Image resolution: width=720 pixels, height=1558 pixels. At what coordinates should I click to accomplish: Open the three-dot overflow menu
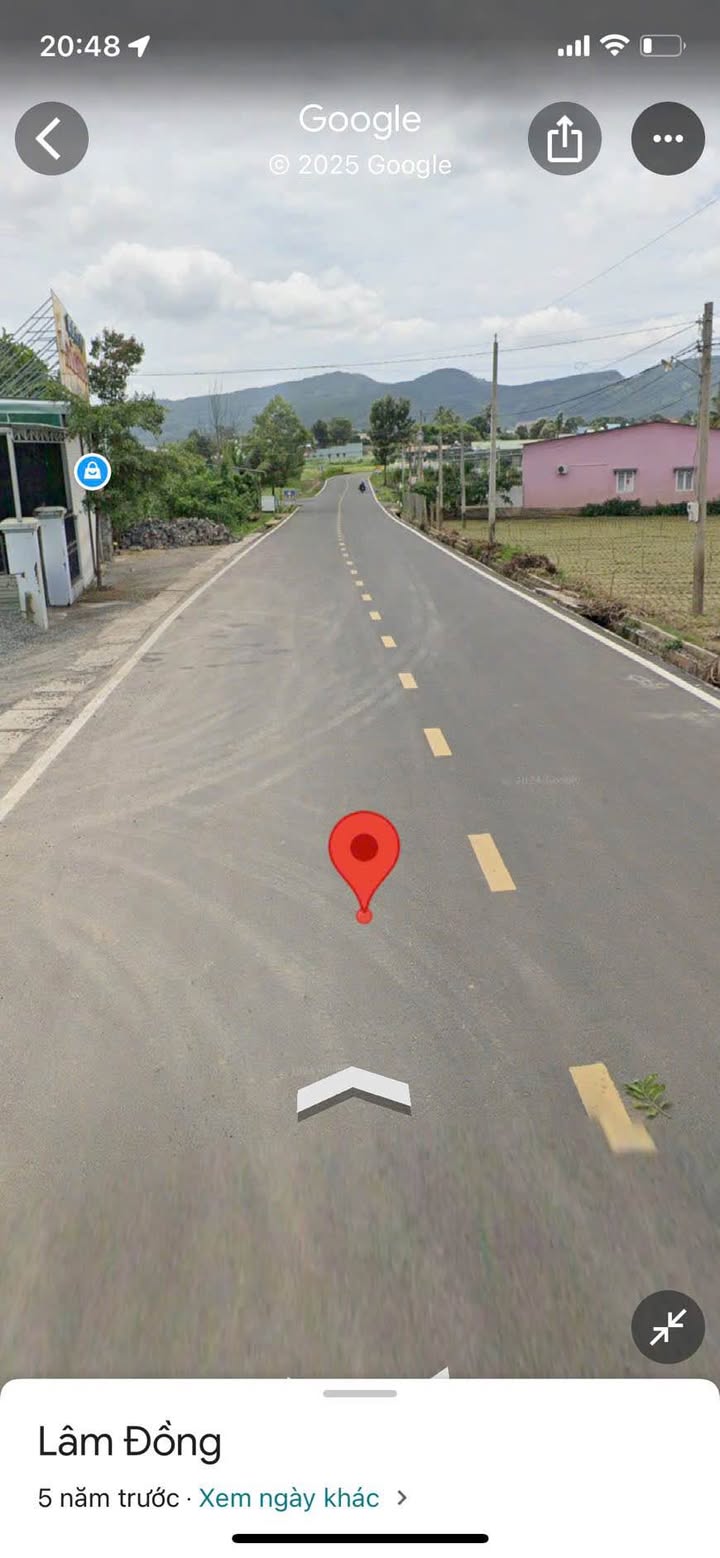point(668,139)
